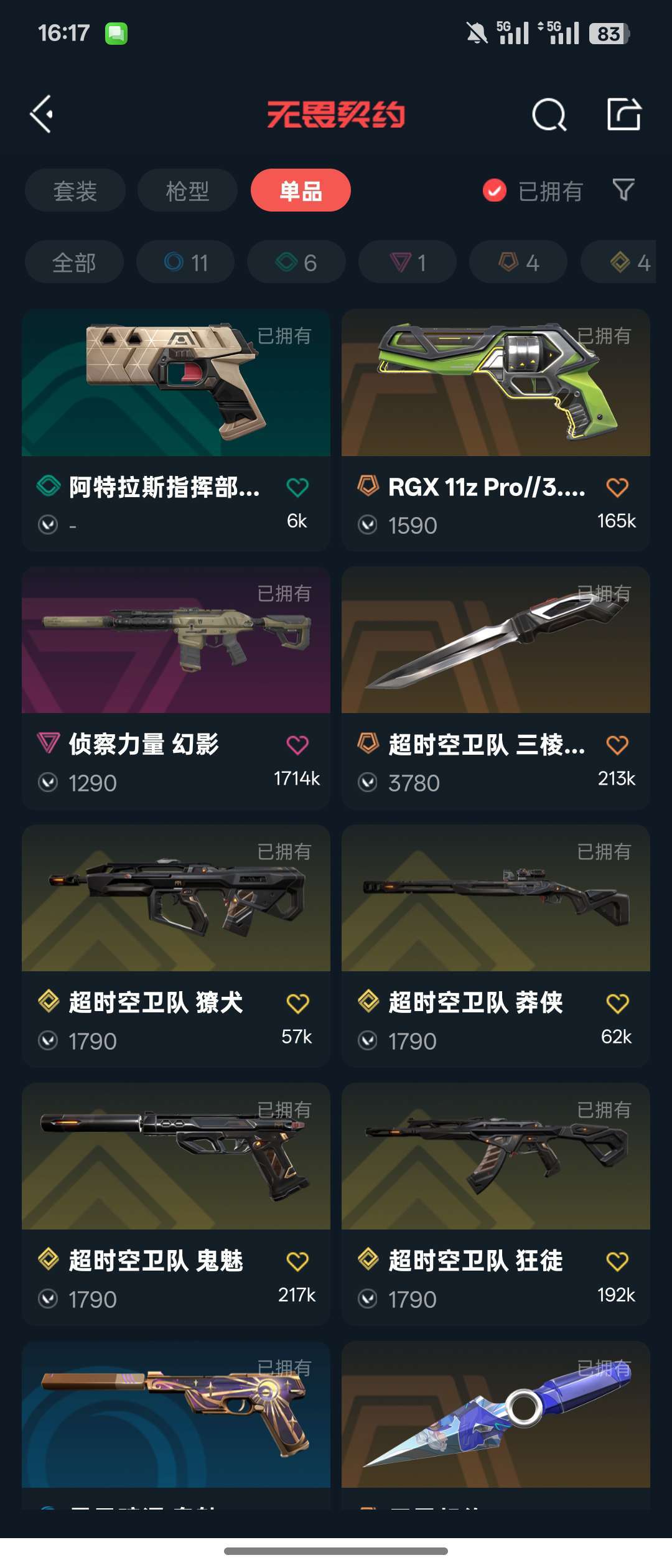Share this inventory page
Viewport: 672px width, 1568px height.
click(x=623, y=114)
